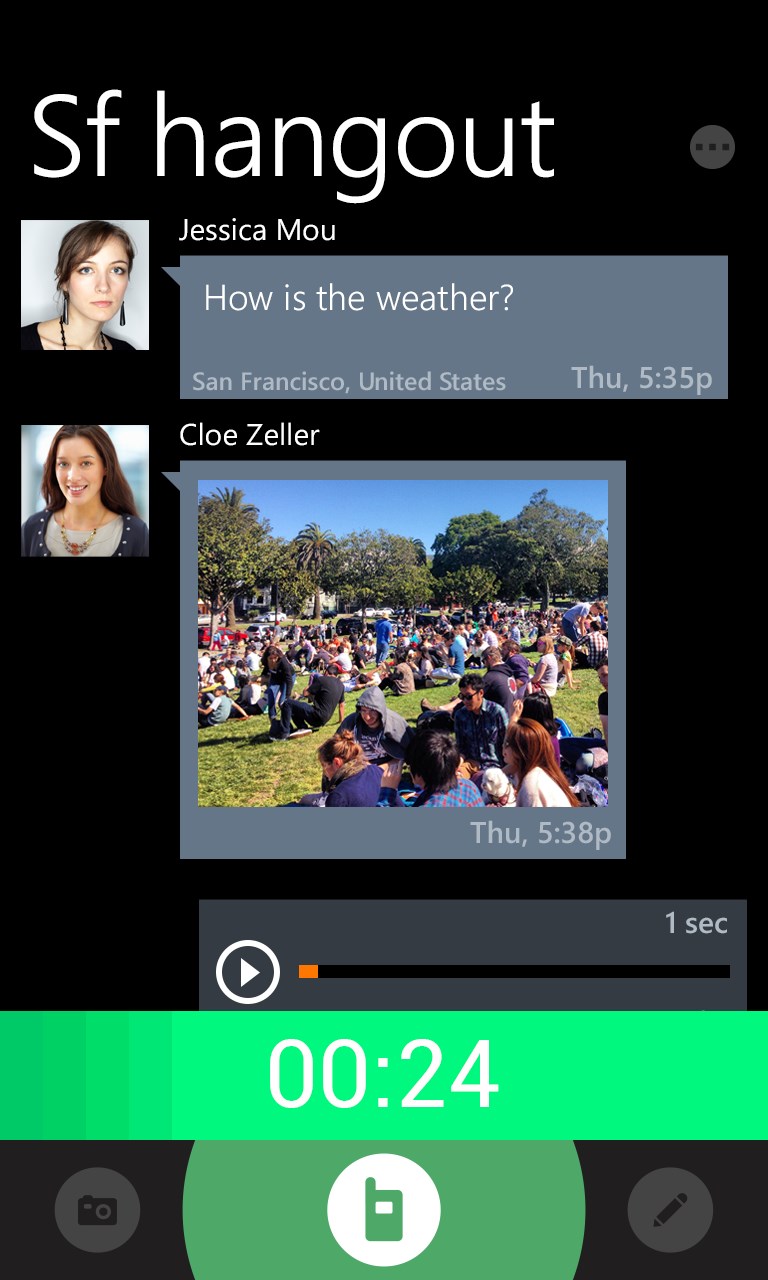Tap the voice message progress bar
This screenshot has height=1280, width=768.
click(515, 971)
